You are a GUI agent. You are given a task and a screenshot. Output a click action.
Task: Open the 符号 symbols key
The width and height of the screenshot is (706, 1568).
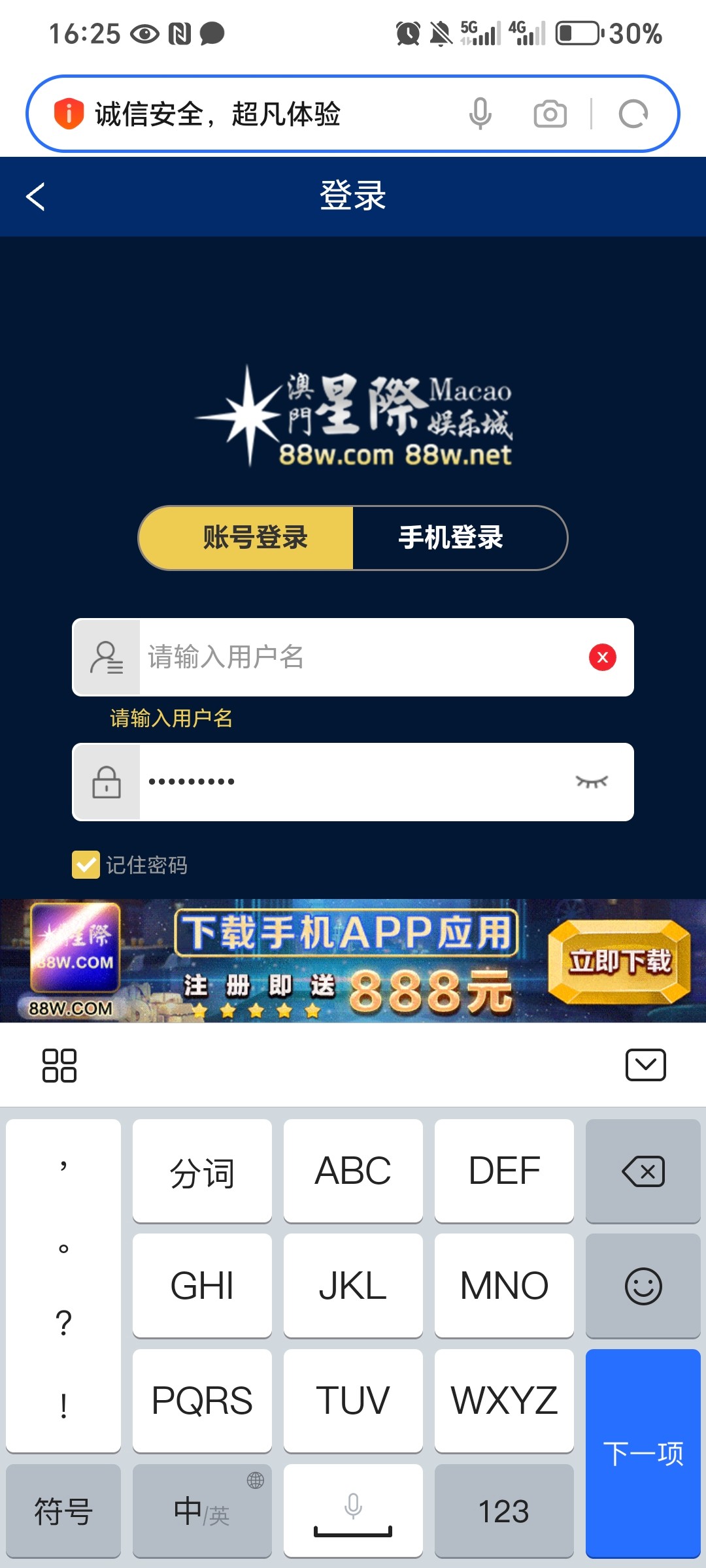(x=63, y=1511)
